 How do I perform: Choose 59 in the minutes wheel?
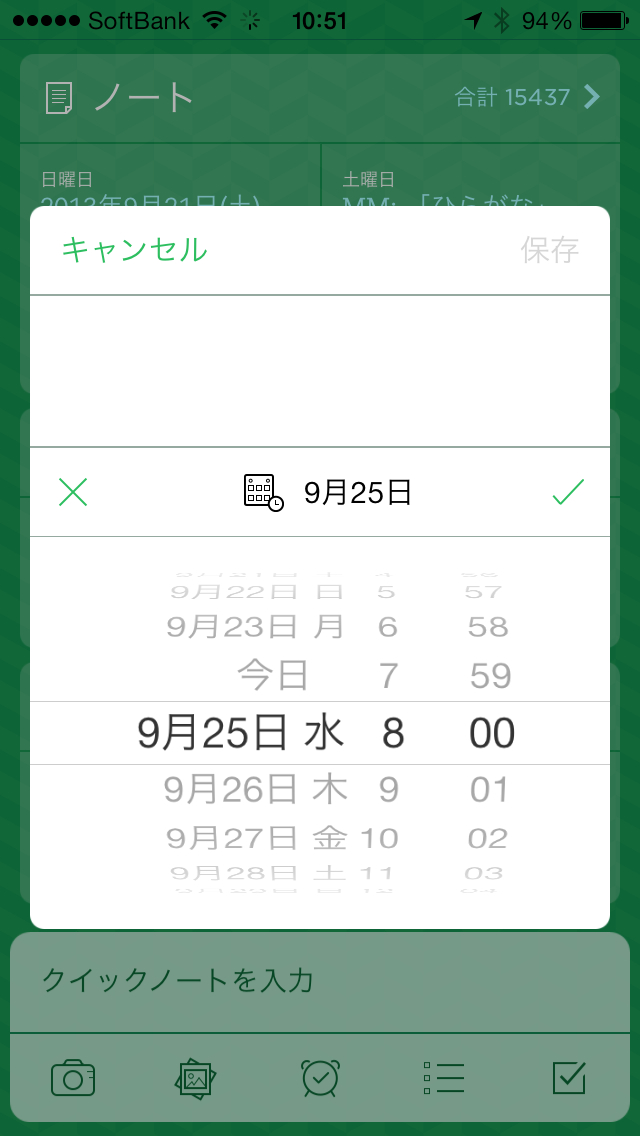(490, 676)
